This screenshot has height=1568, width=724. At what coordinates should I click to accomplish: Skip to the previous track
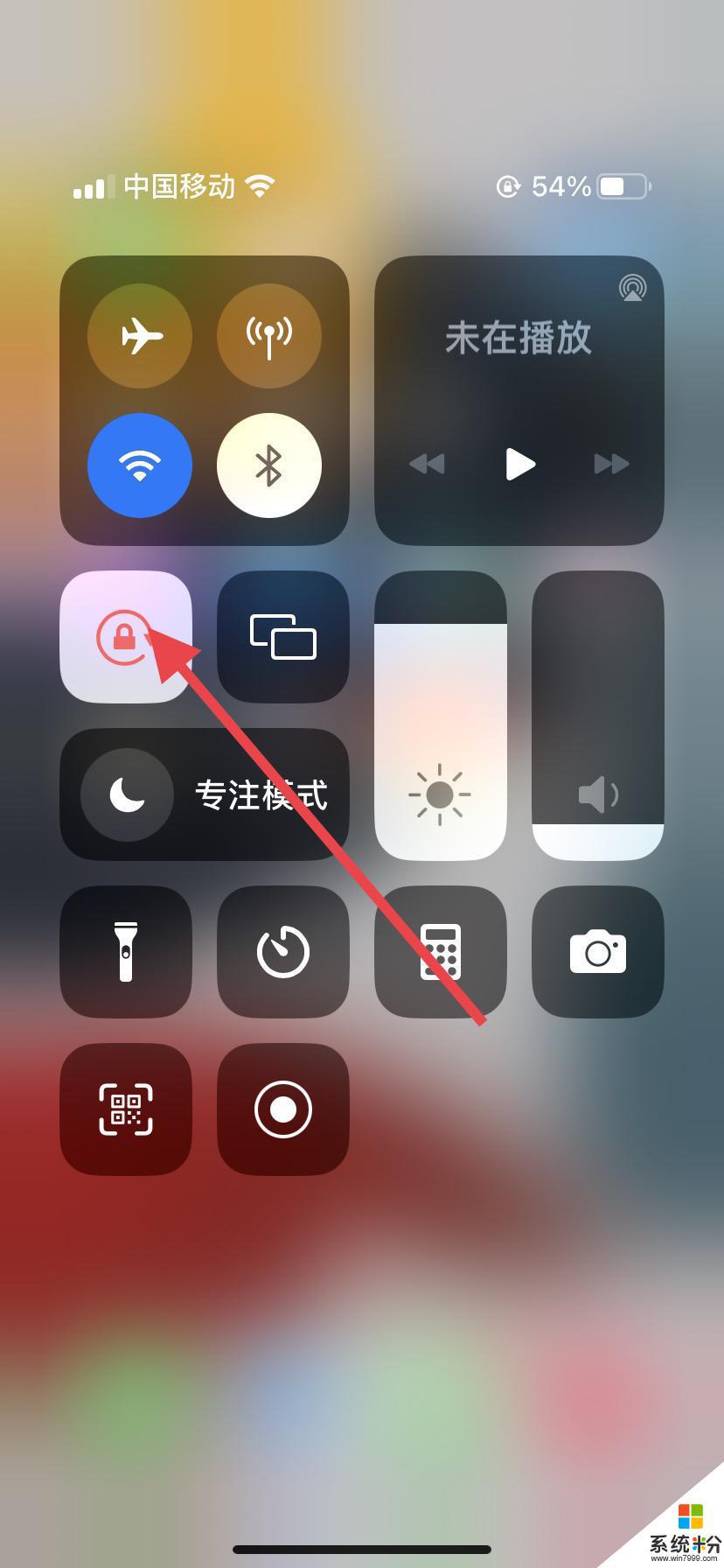point(427,464)
